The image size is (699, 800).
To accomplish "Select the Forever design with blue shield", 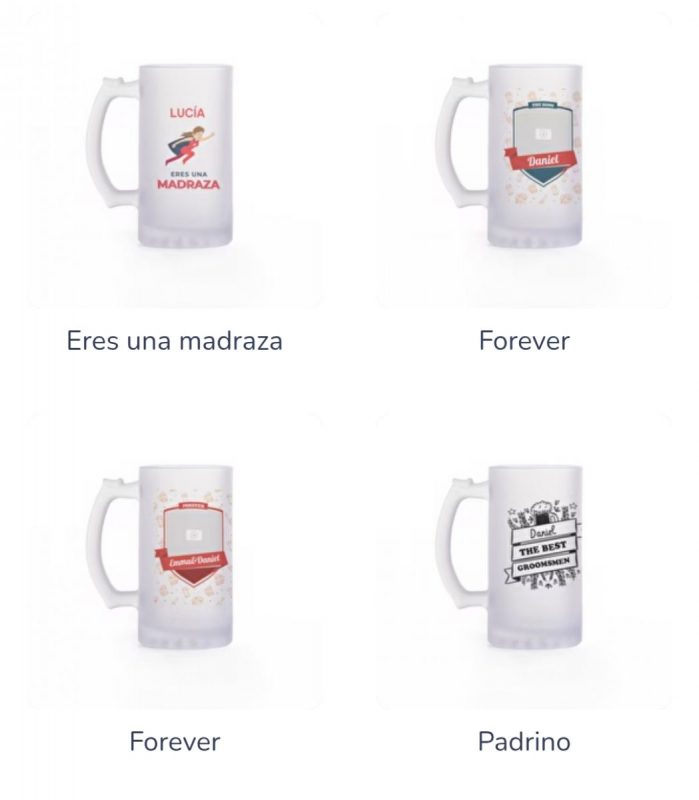I will (524, 160).
